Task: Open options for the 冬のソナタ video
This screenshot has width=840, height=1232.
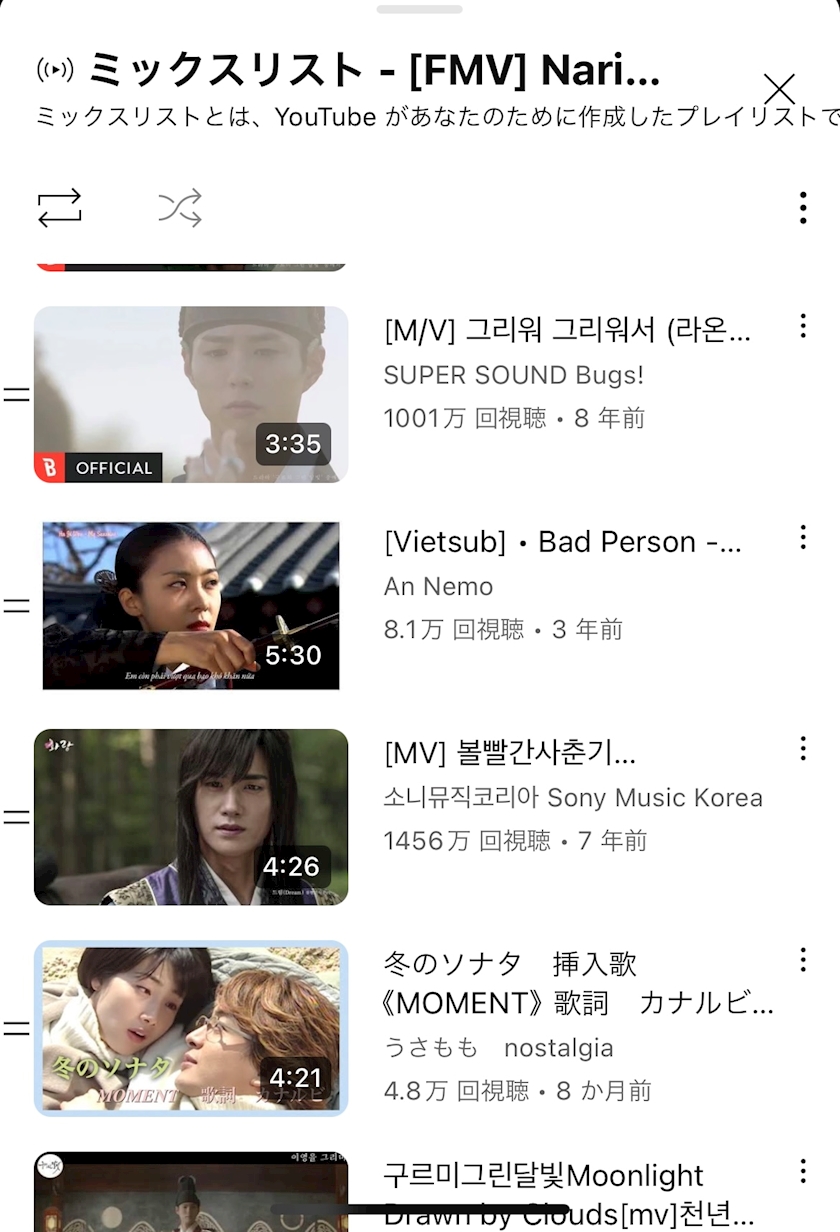Action: pos(802,960)
